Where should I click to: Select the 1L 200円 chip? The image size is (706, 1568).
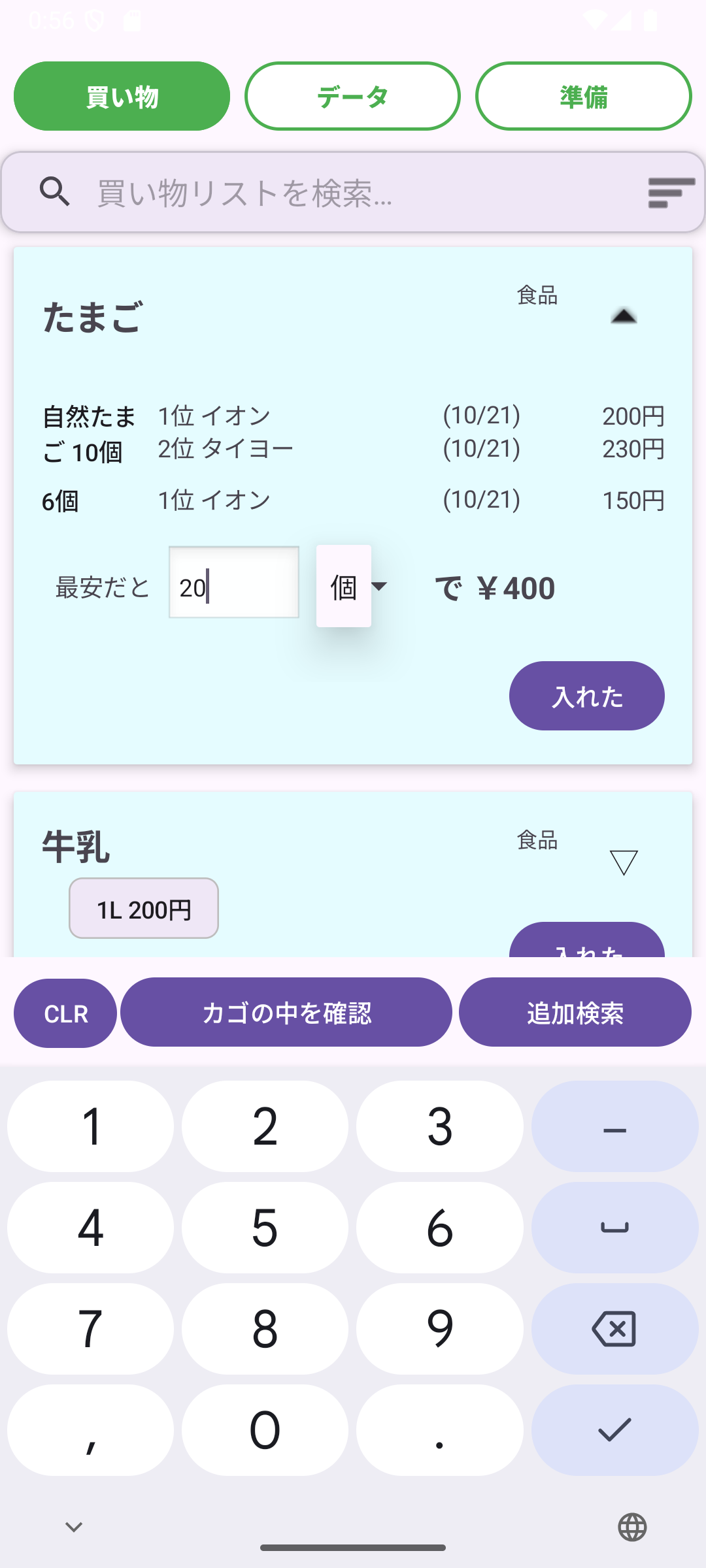[144, 909]
